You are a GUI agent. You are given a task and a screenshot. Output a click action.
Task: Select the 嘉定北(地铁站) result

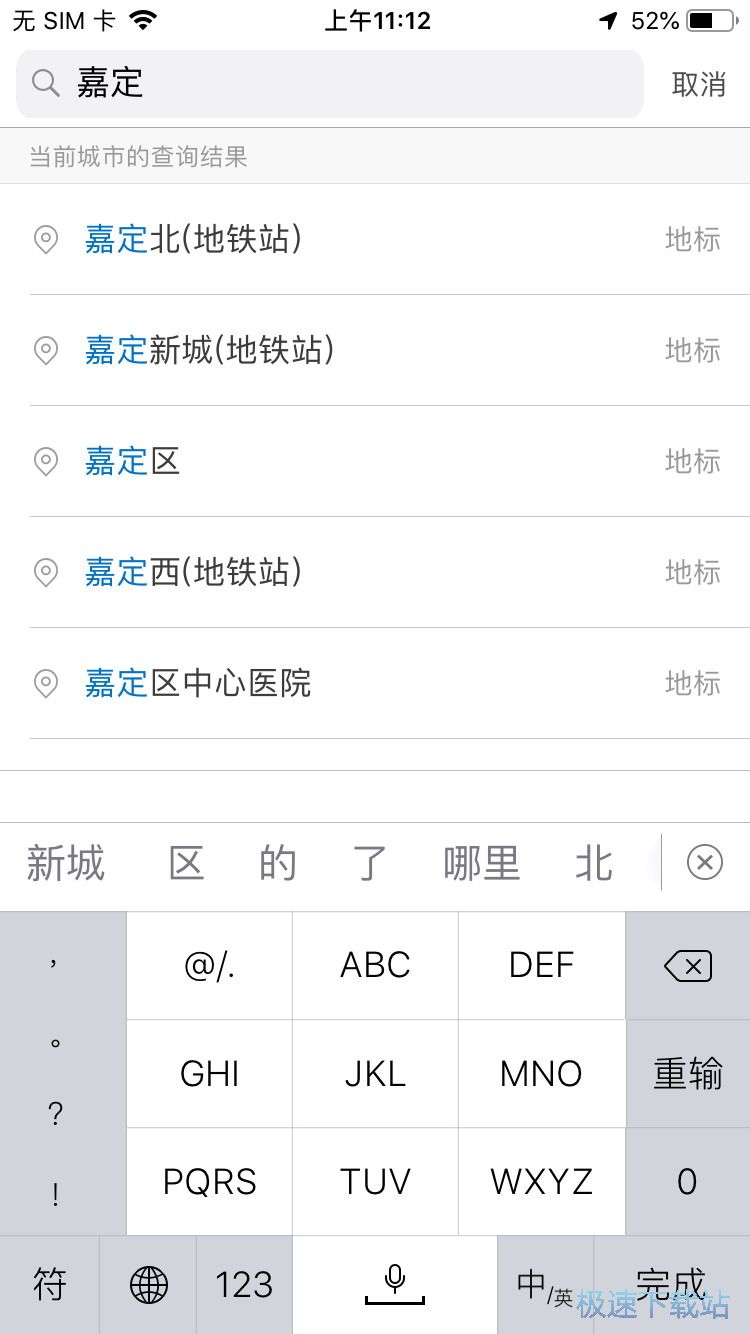375,240
